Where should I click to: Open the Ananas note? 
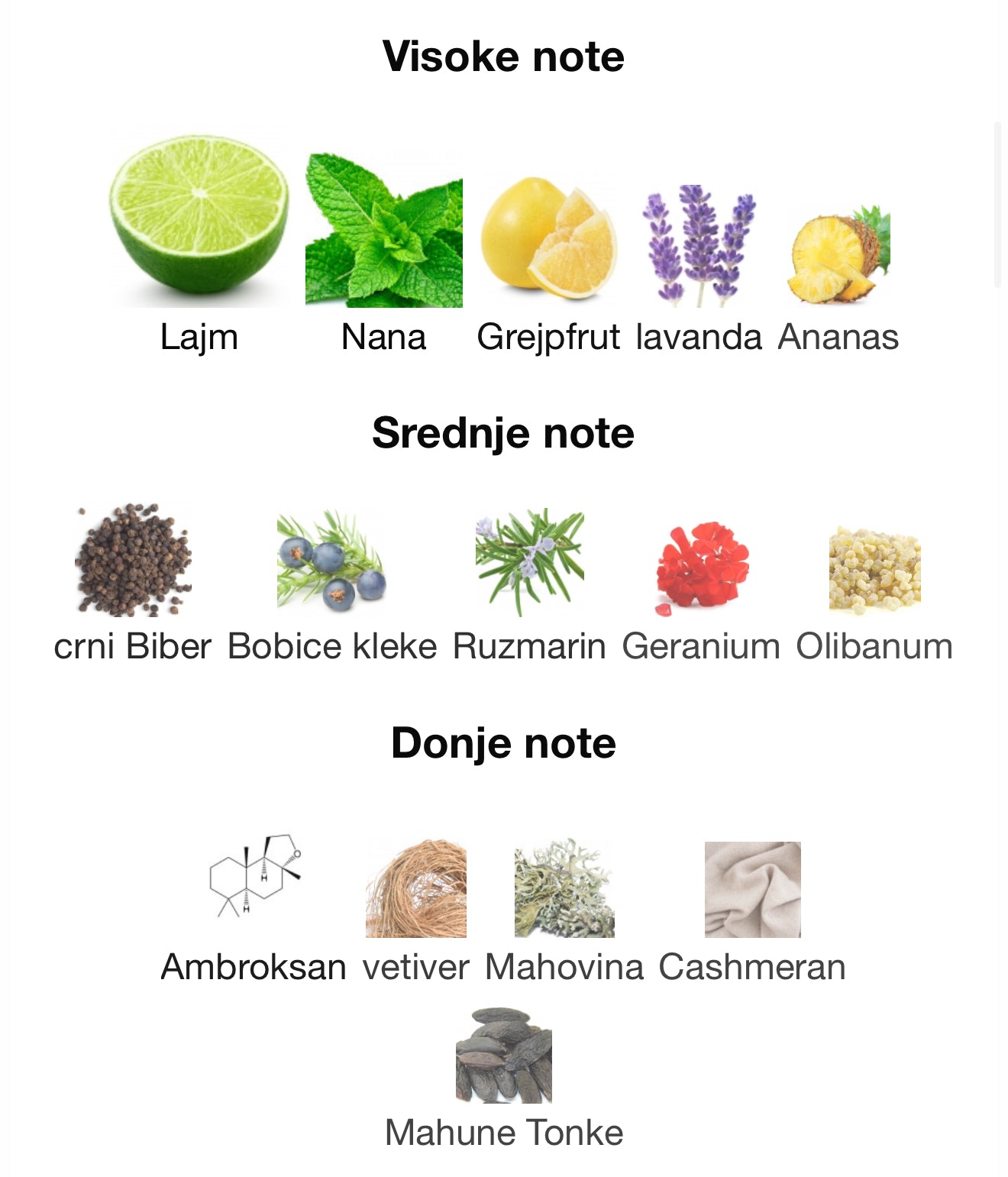pyautogui.click(x=838, y=253)
